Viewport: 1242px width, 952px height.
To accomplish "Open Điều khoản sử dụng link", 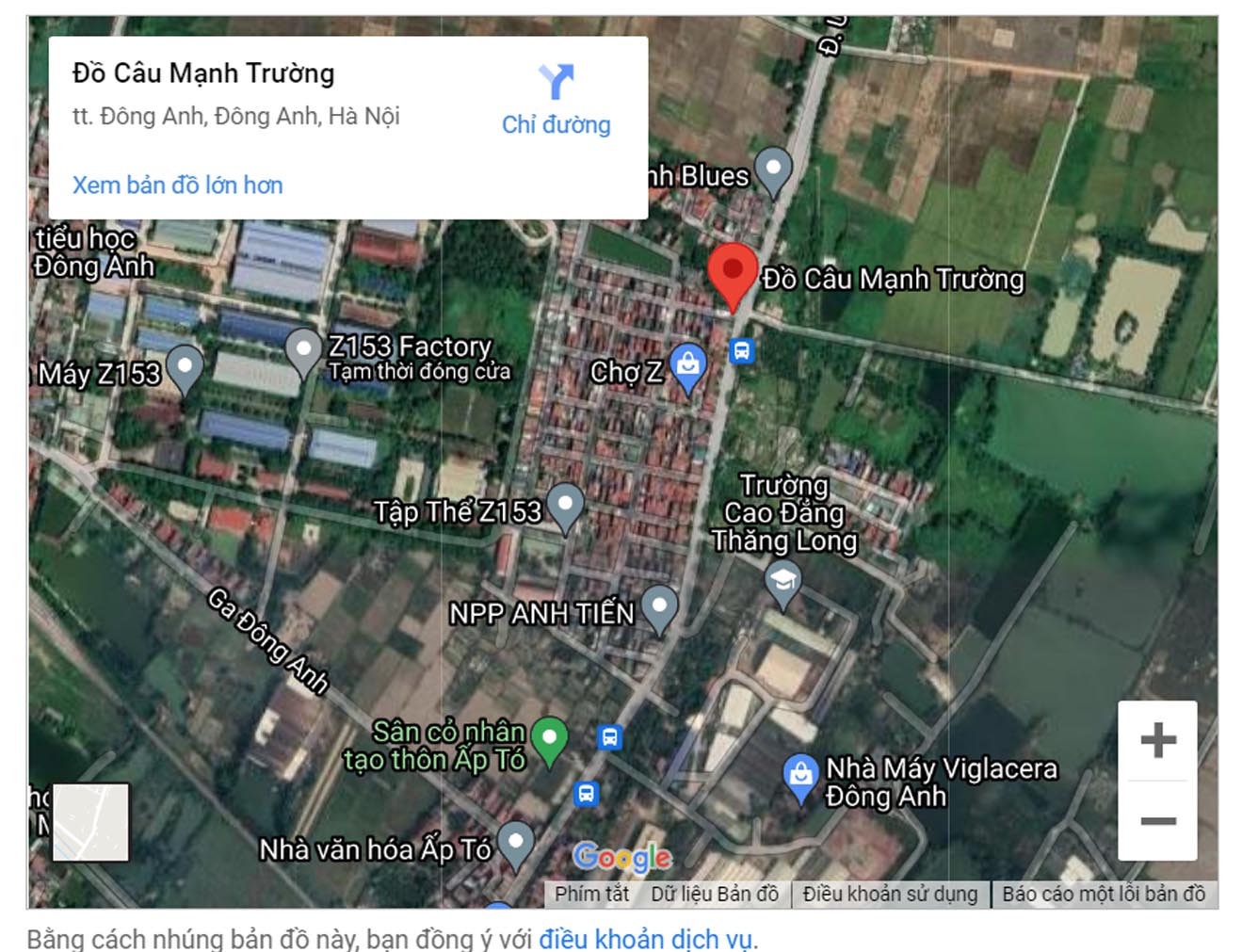I will click(x=890, y=894).
